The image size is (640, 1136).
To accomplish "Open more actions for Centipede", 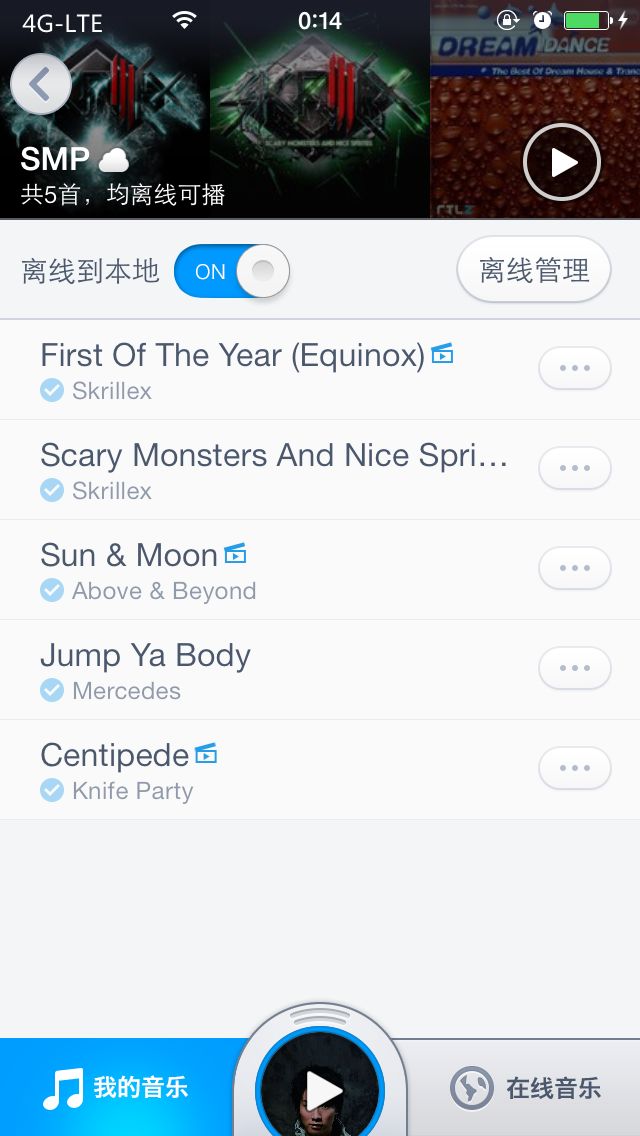I will tap(575, 768).
